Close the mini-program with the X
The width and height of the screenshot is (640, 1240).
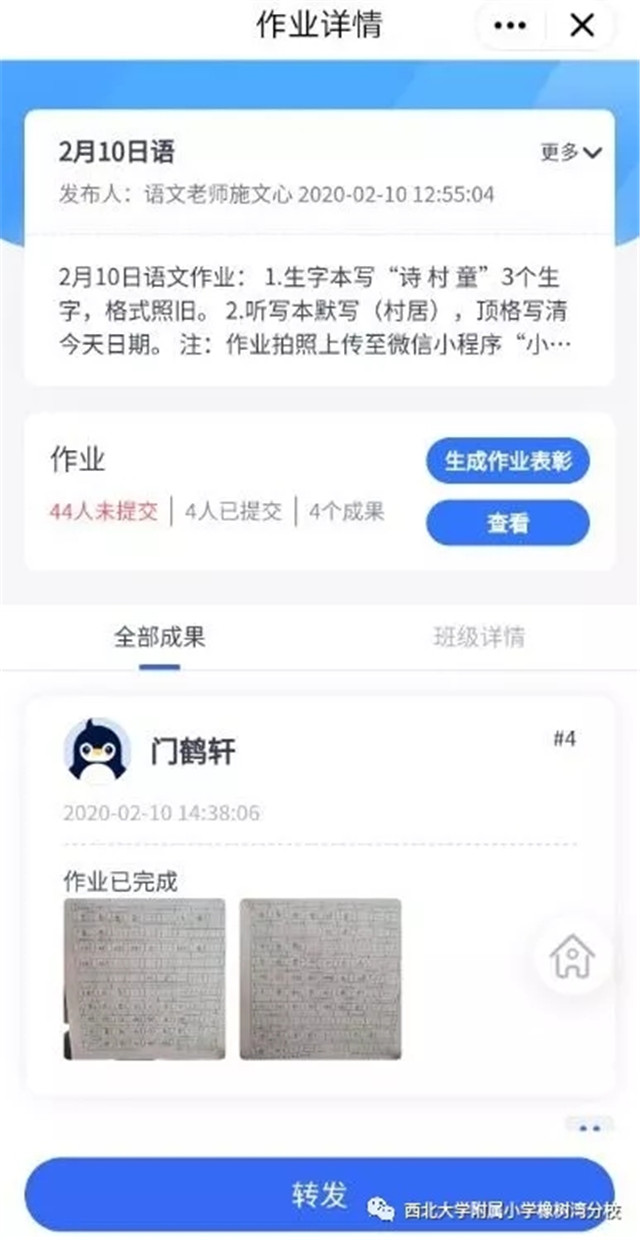pyautogui.click(x=582, y=26)
